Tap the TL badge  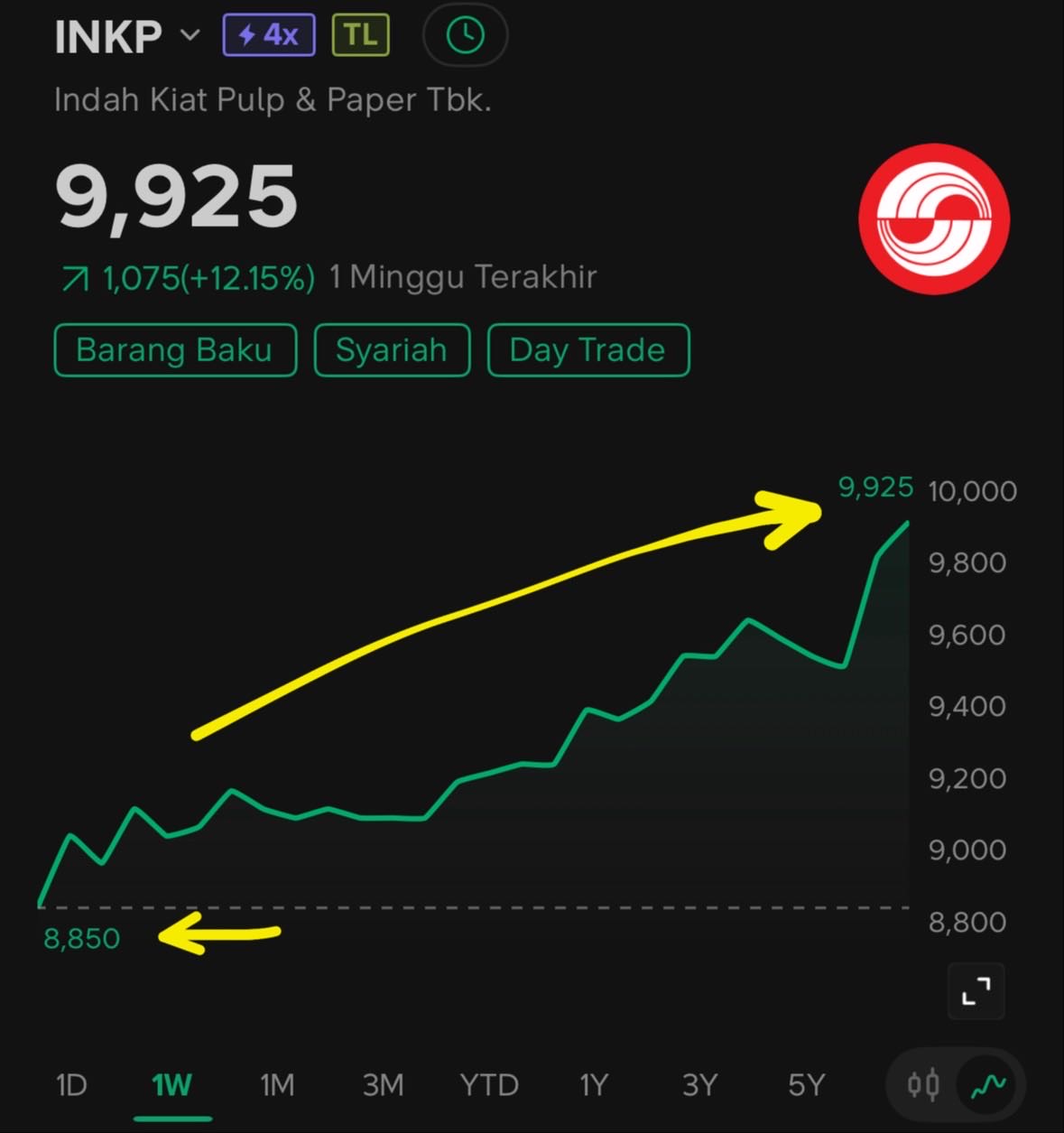[360, 35]
